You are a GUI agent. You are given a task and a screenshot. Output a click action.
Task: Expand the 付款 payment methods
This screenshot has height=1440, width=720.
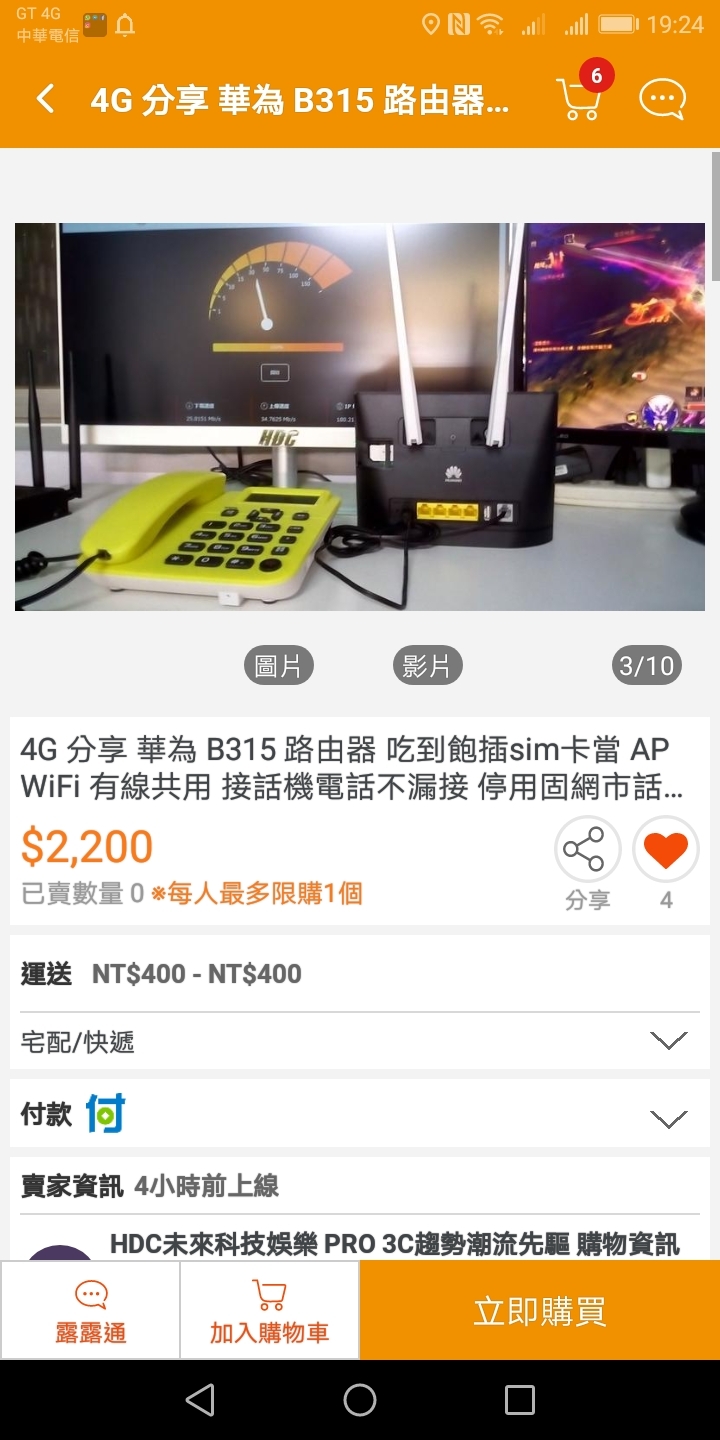pyautogui.click(x=668, y=1118)
